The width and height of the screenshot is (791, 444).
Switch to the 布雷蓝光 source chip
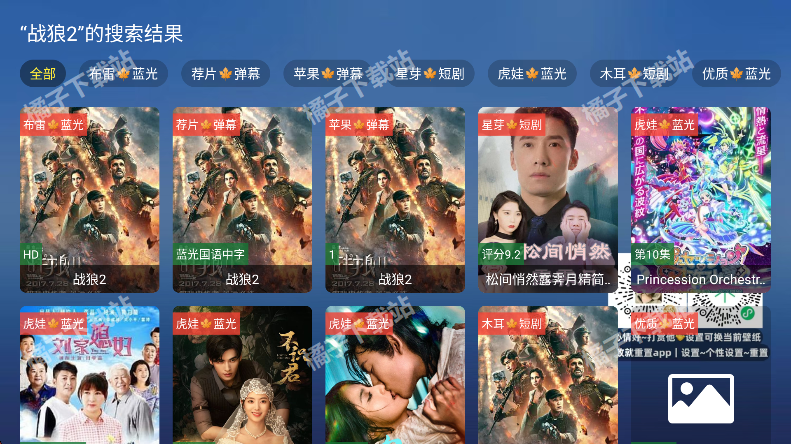[123, 73]
